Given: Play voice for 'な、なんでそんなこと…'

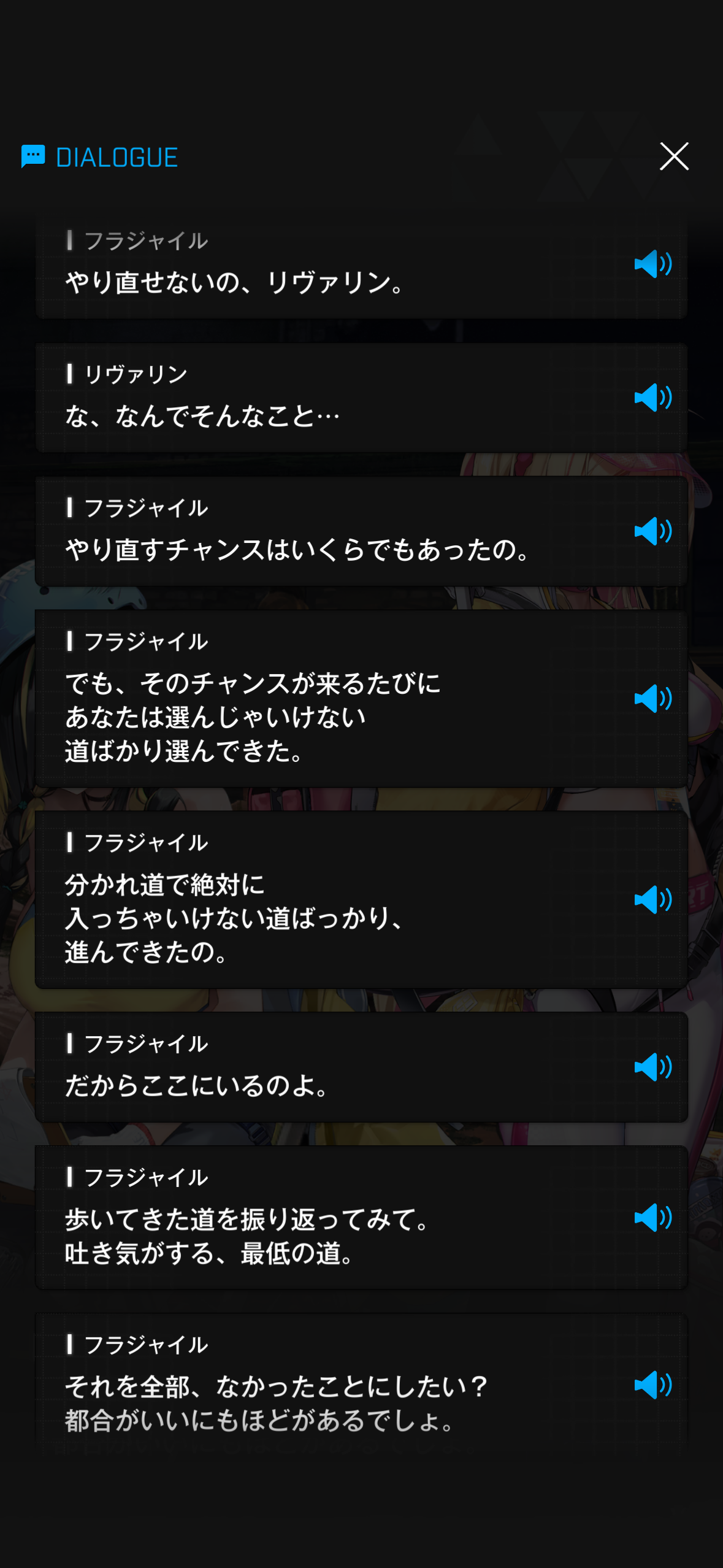Looking at the screenshot, I should point(652,398).
